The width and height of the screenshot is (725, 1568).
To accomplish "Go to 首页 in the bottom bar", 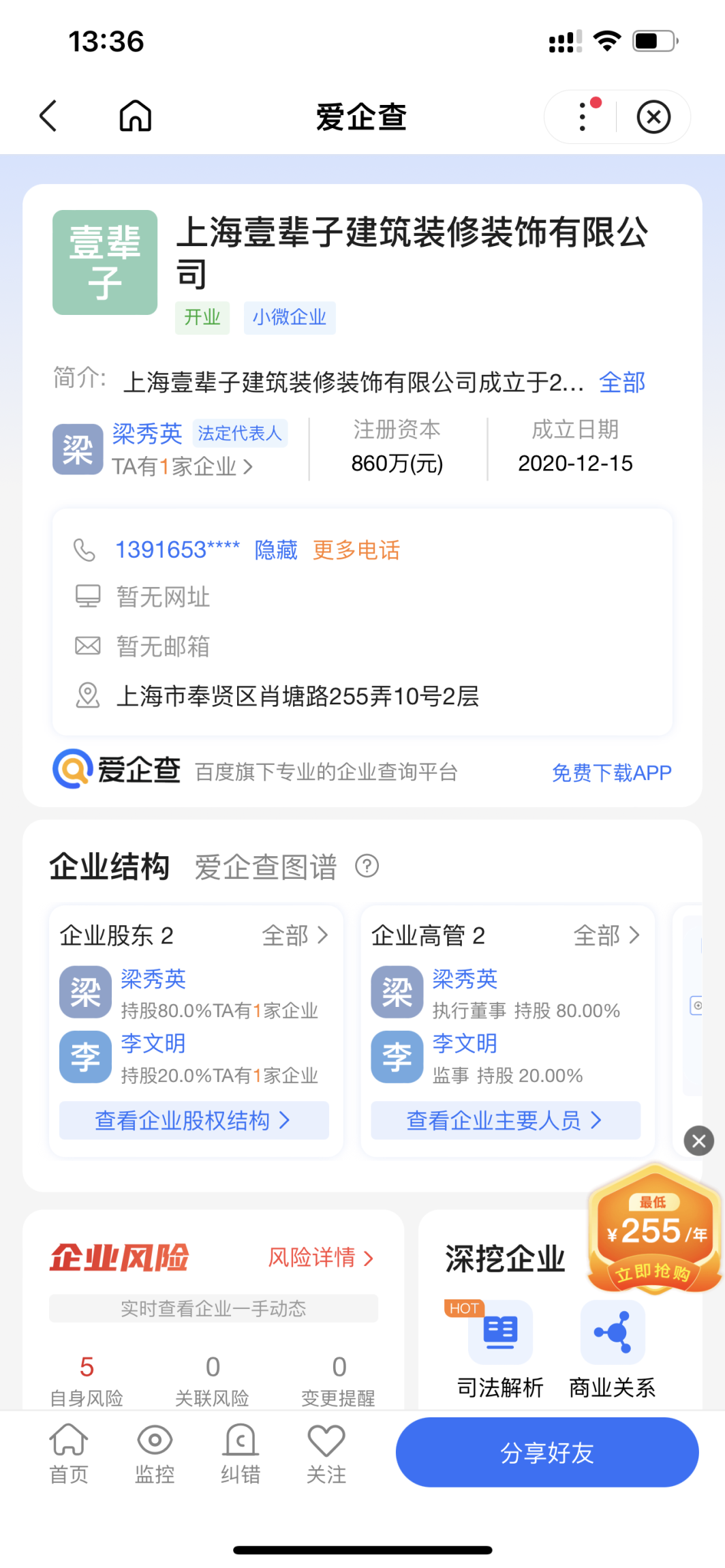I will click(x=69, y=1453).
